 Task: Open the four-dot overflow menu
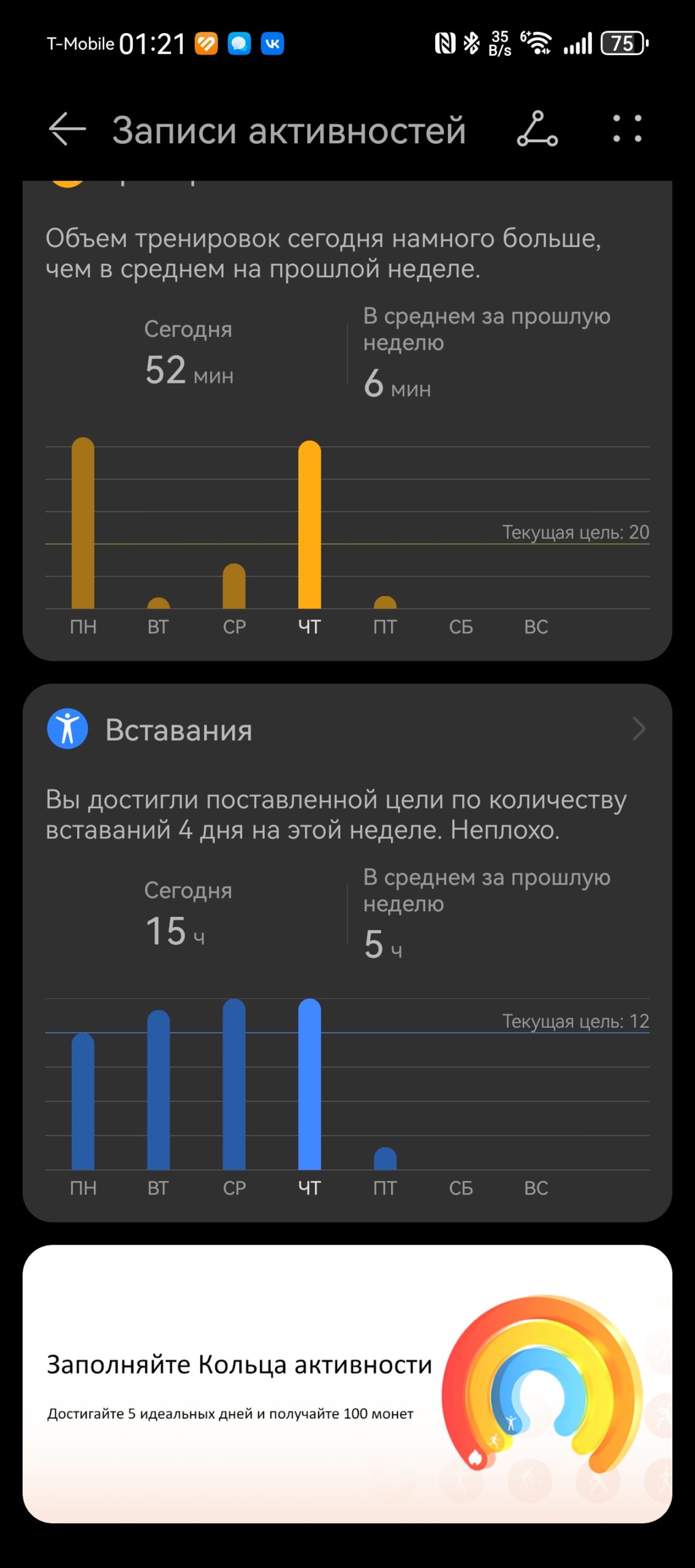pyautogui.click(x=627, y=129)
